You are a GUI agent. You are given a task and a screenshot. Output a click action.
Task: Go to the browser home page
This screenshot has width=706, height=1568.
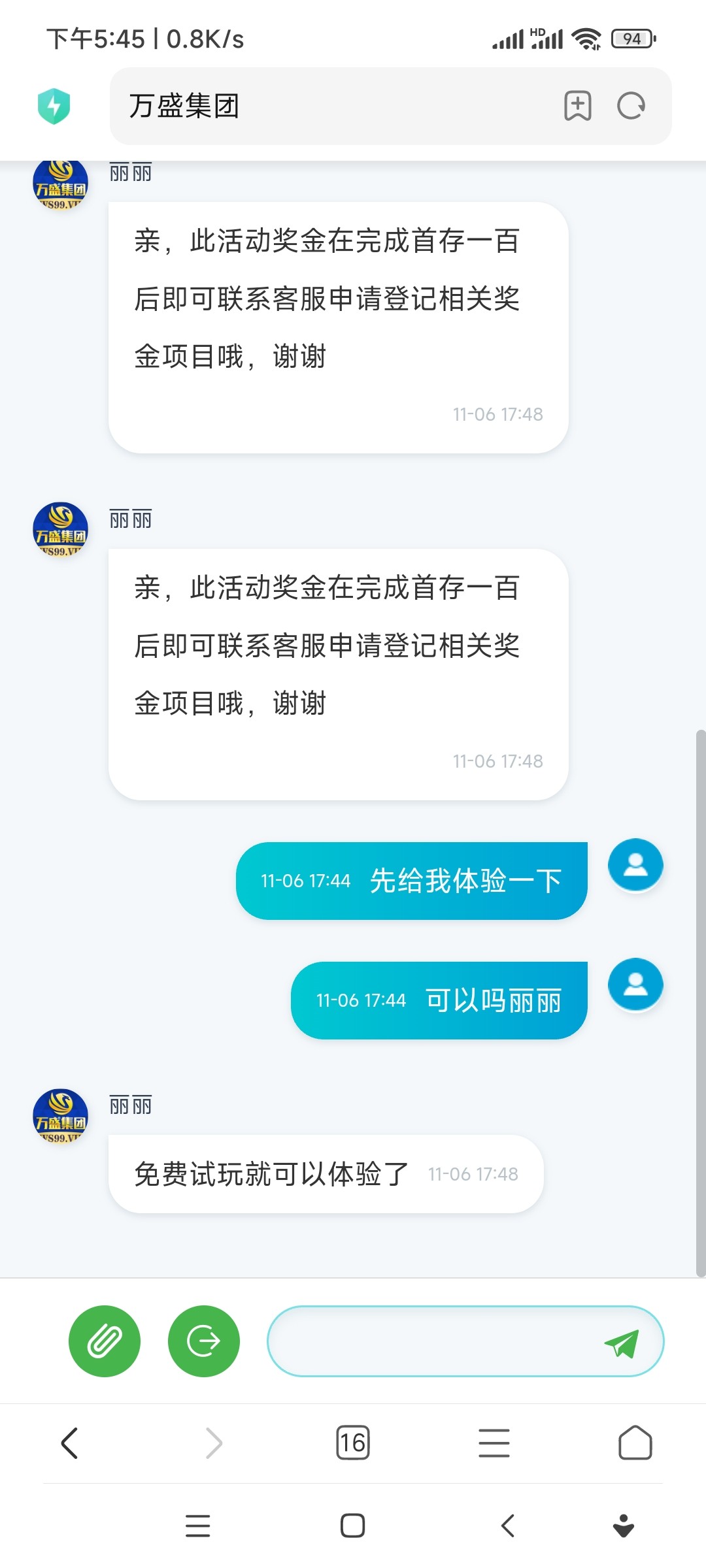635,1443
